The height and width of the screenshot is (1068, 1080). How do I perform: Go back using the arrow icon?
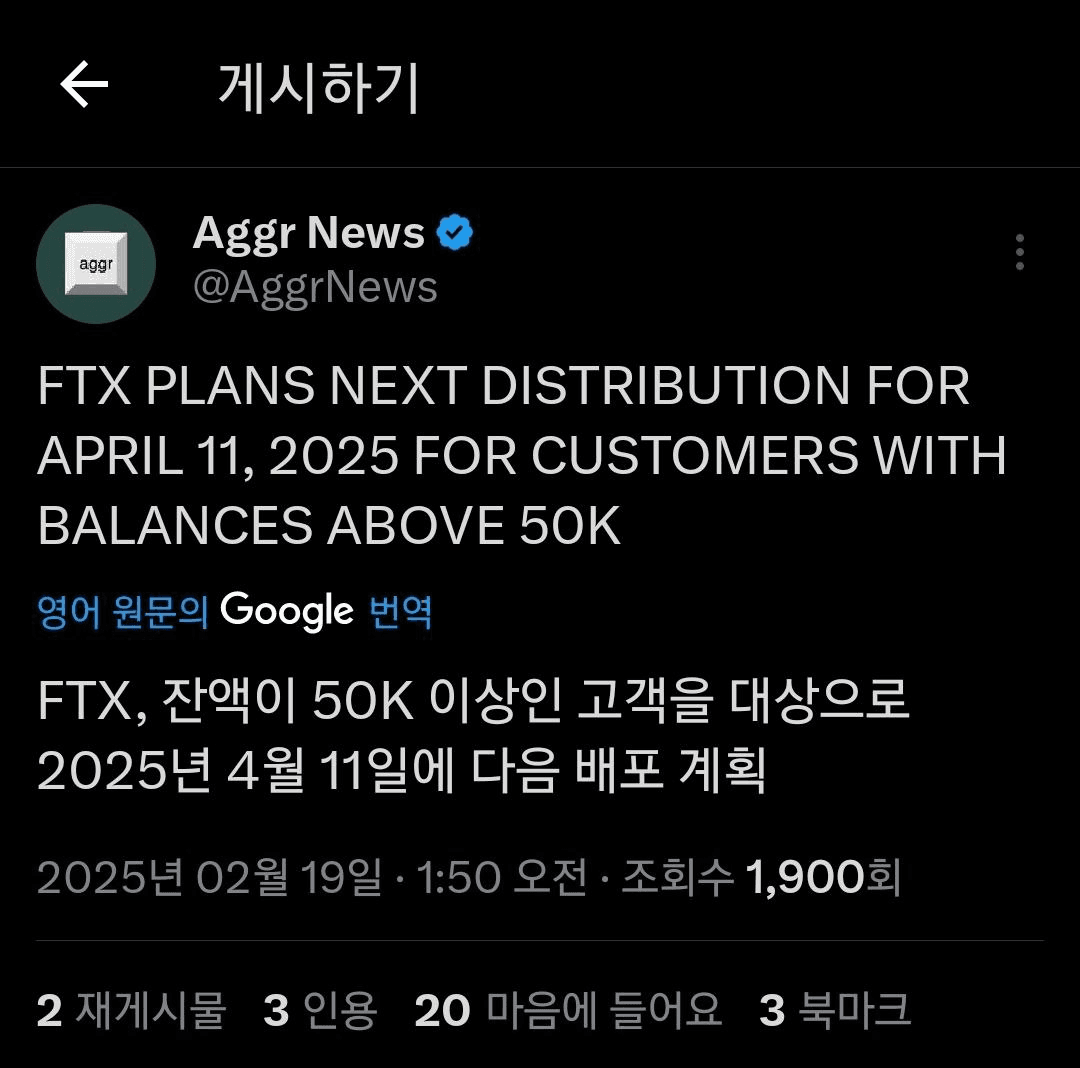click(84, 85)
